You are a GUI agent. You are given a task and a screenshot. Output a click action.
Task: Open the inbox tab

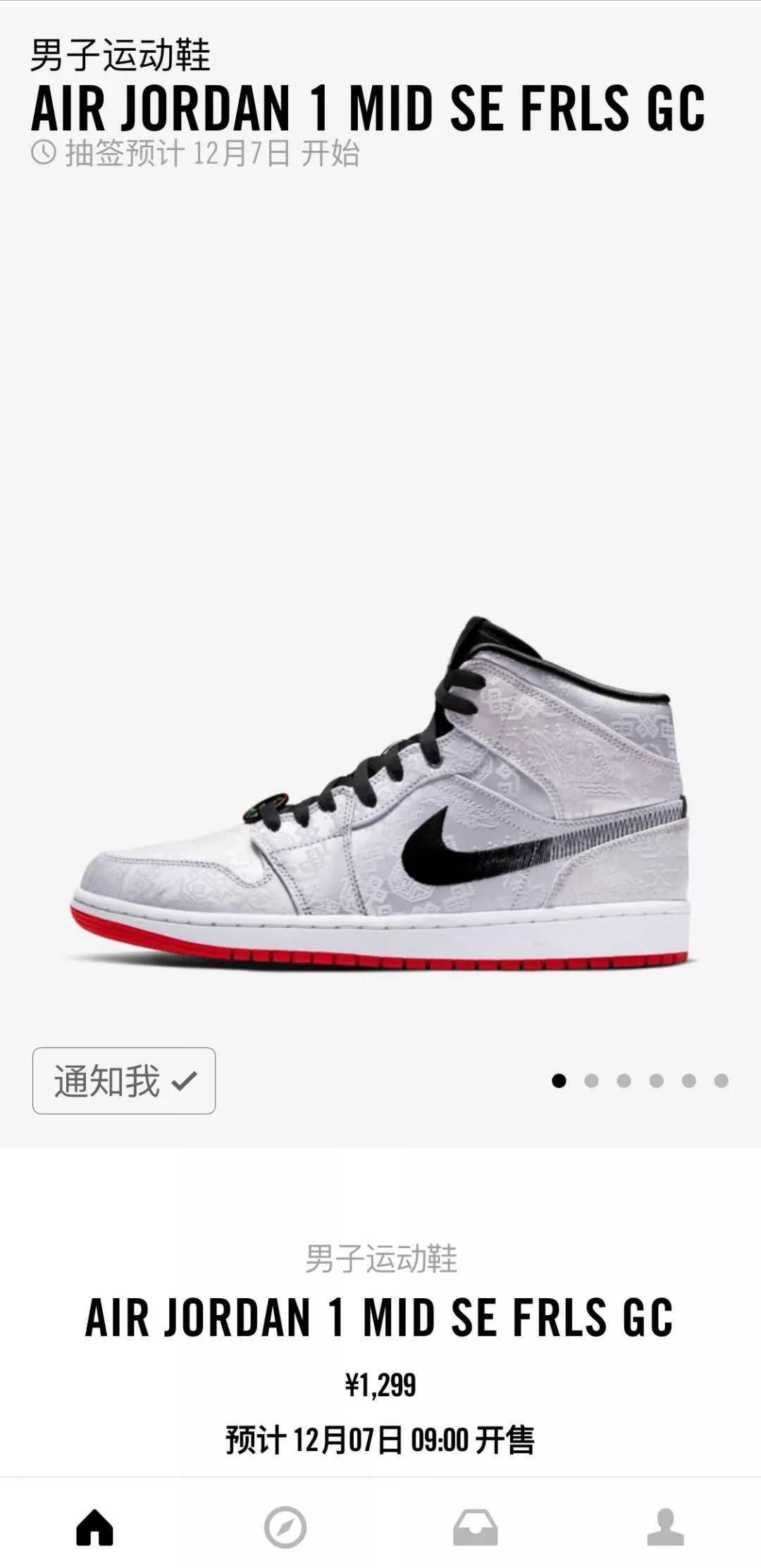point(476,1527)
